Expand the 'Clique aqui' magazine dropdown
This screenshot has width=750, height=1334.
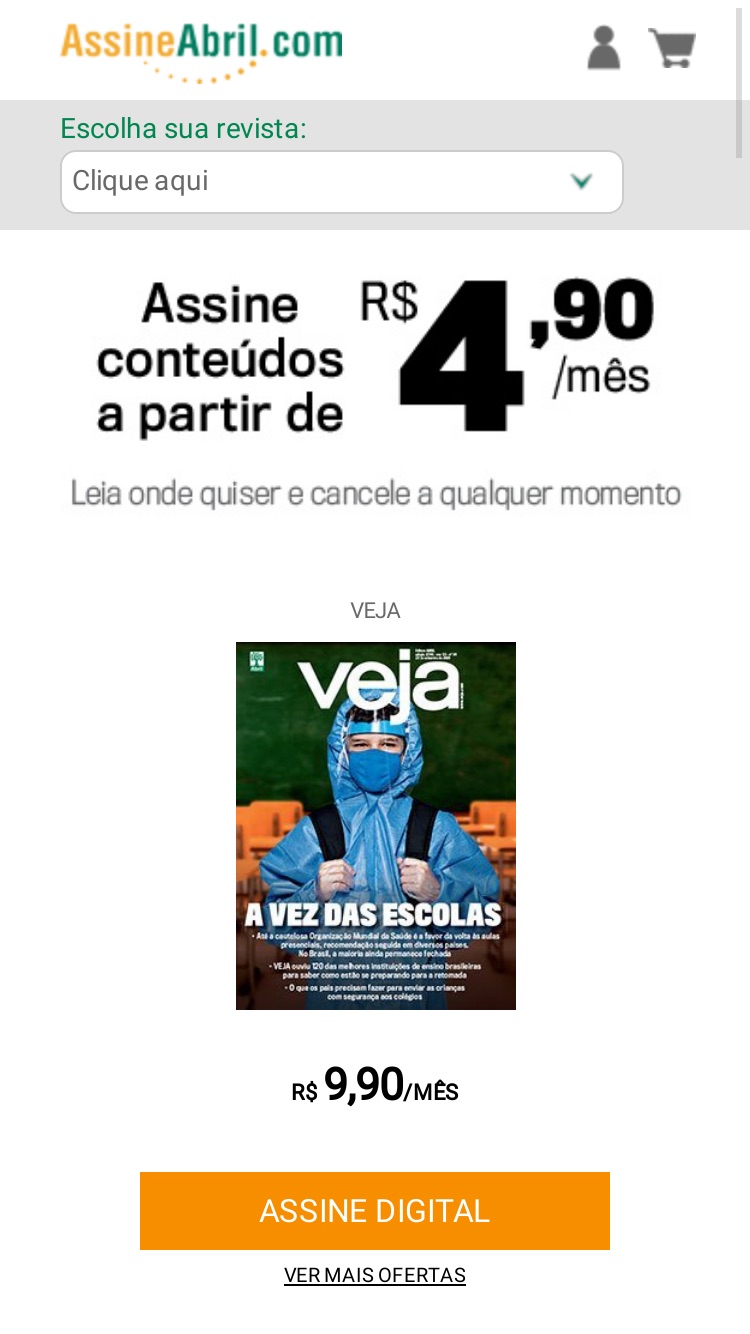click(342, 182)
